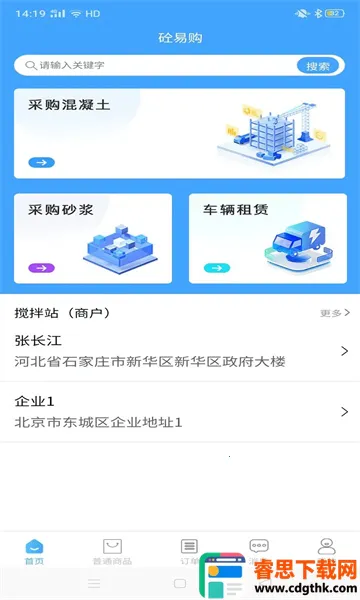Open the 车辆租赁 card
360x600 pixels.
coord(268,238)
